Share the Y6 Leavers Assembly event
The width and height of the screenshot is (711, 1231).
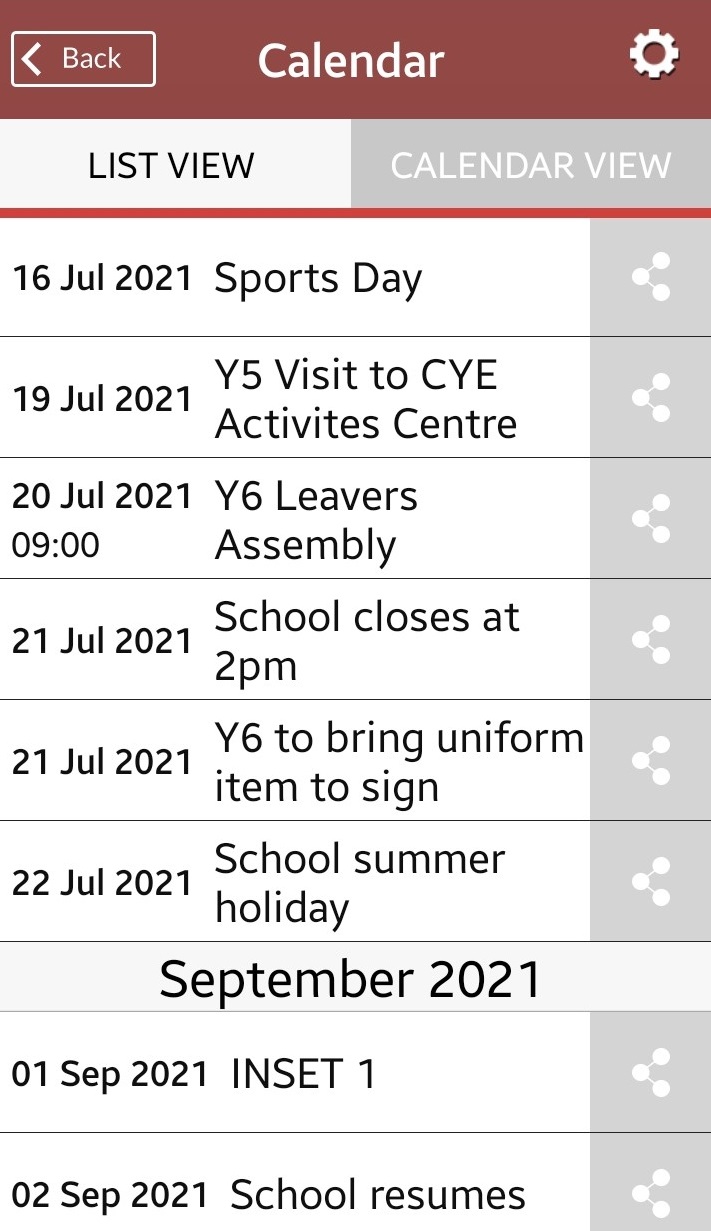coord(650,519)
